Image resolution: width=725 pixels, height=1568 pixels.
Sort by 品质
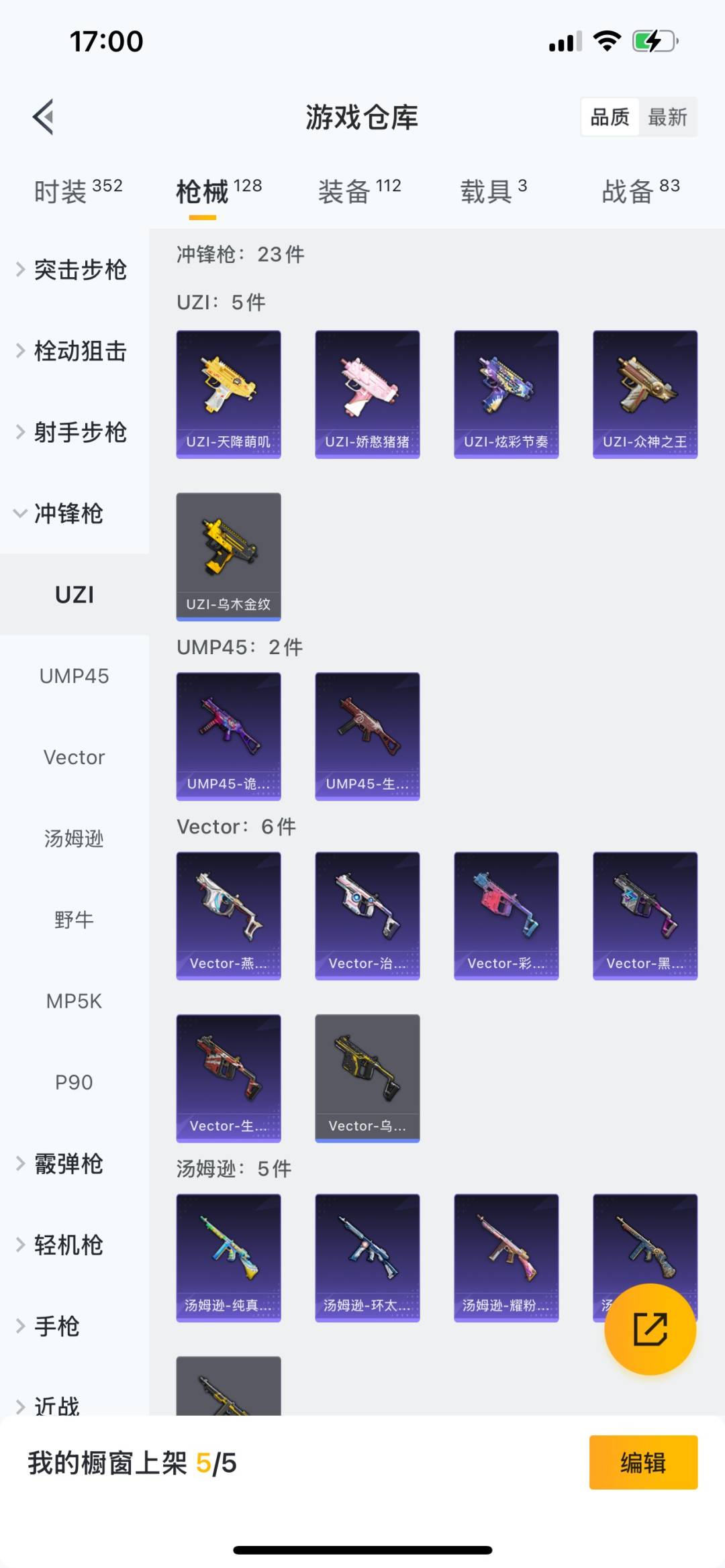610,117
